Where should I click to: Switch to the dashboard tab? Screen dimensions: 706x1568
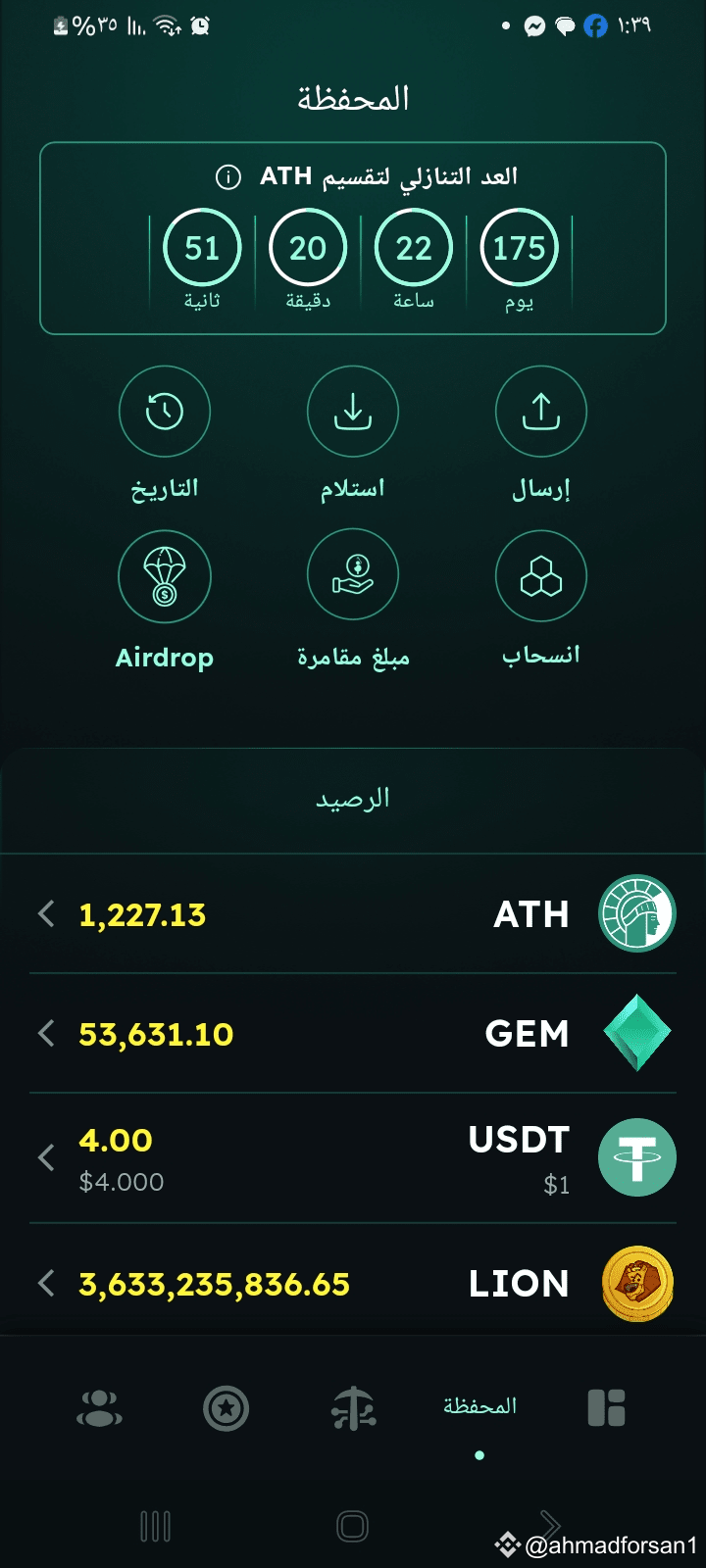pos(606,1408)
